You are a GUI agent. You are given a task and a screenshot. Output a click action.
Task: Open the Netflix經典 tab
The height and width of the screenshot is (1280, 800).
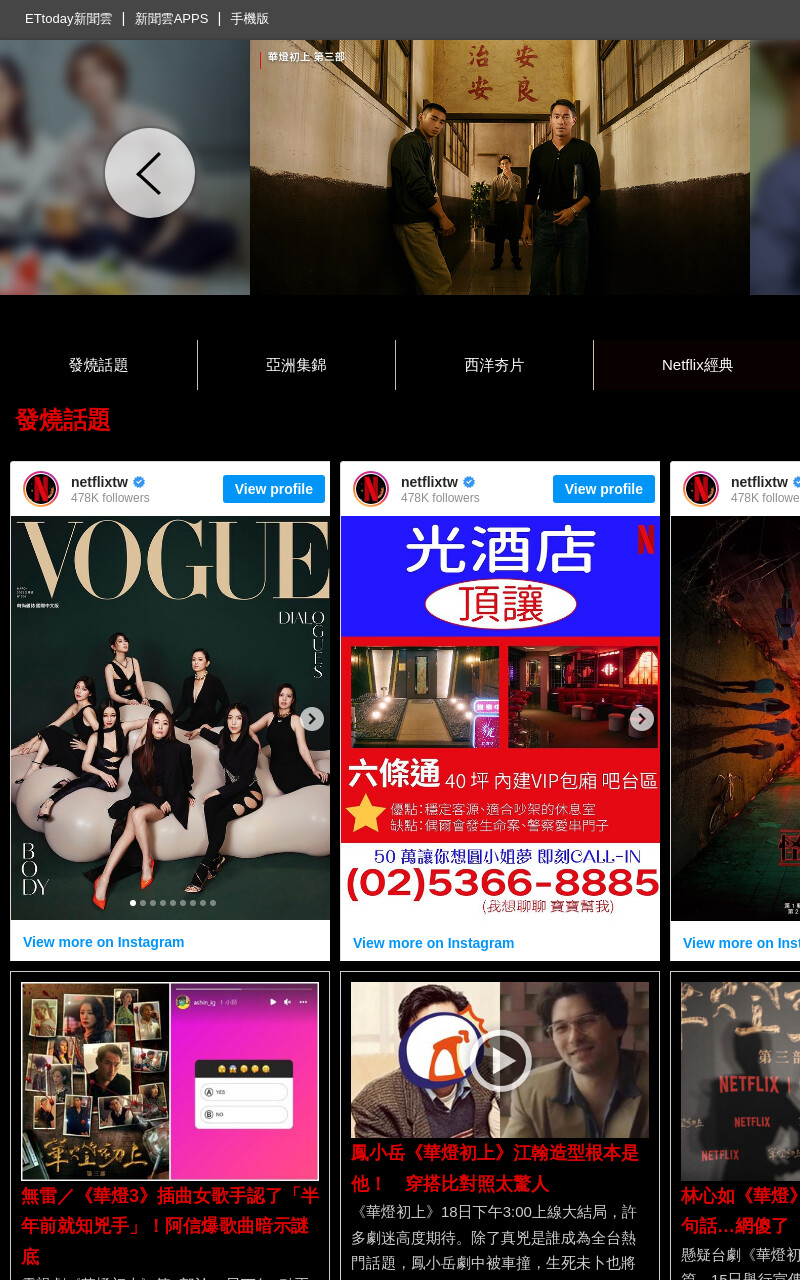(x=697, y=365)
